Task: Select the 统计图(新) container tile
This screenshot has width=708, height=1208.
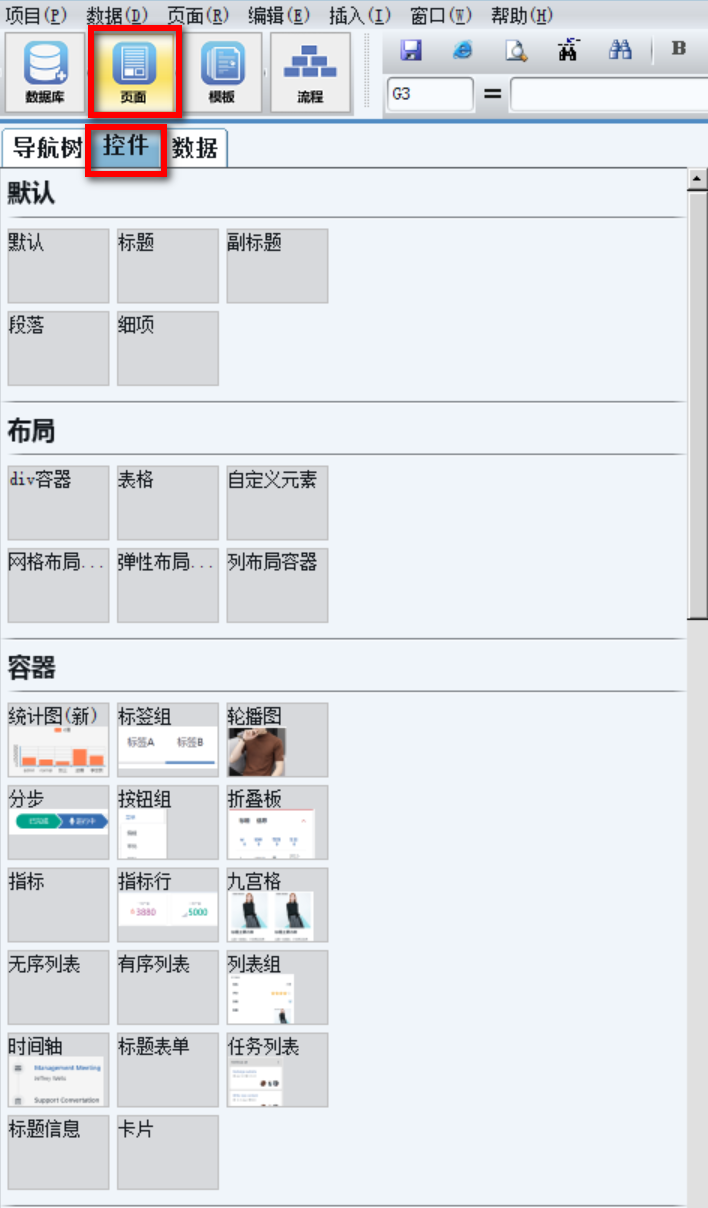Action: [x=58, y=740]
